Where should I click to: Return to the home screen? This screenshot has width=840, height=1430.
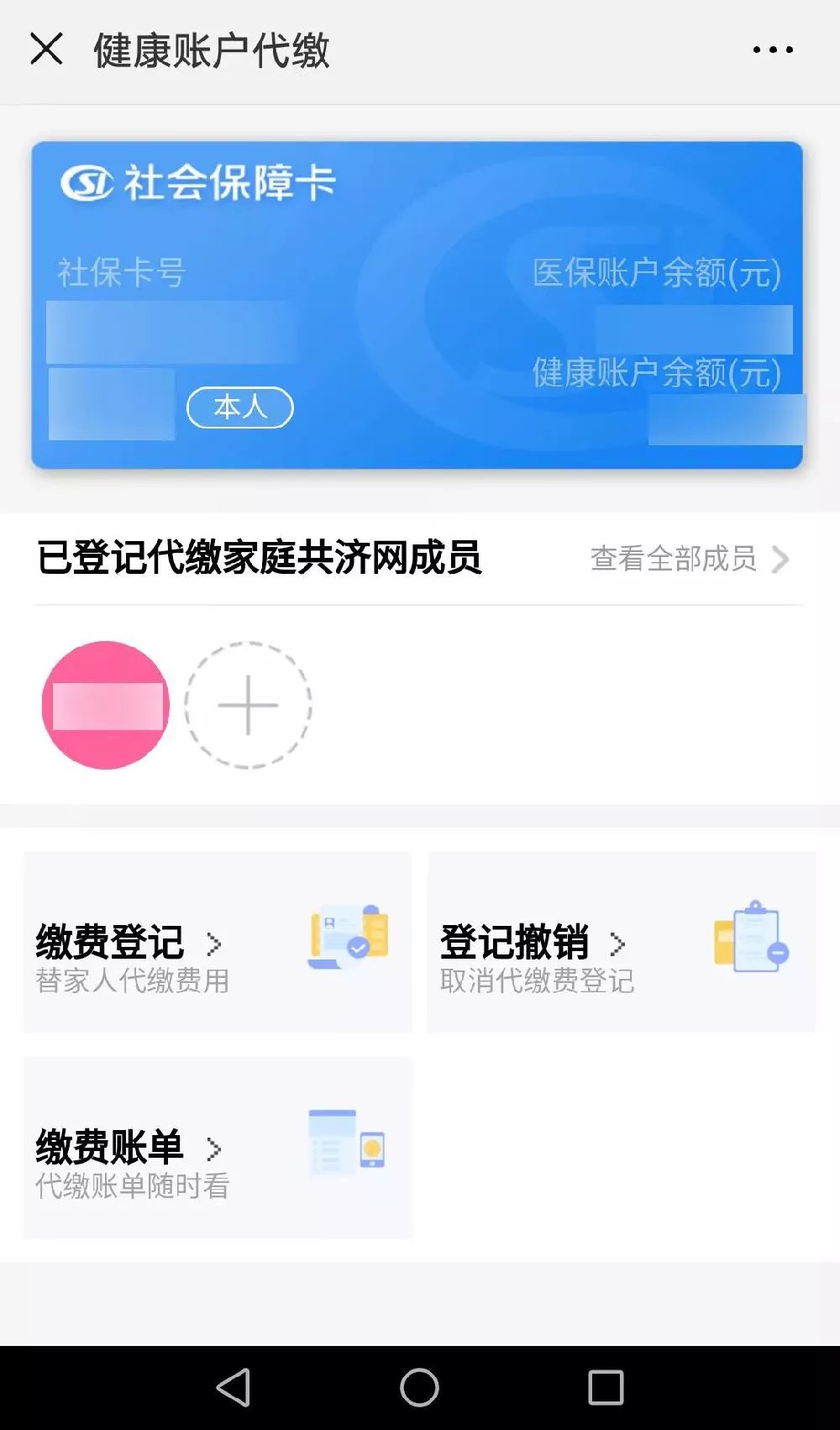pyautogui.click(x=419, y=1387)
